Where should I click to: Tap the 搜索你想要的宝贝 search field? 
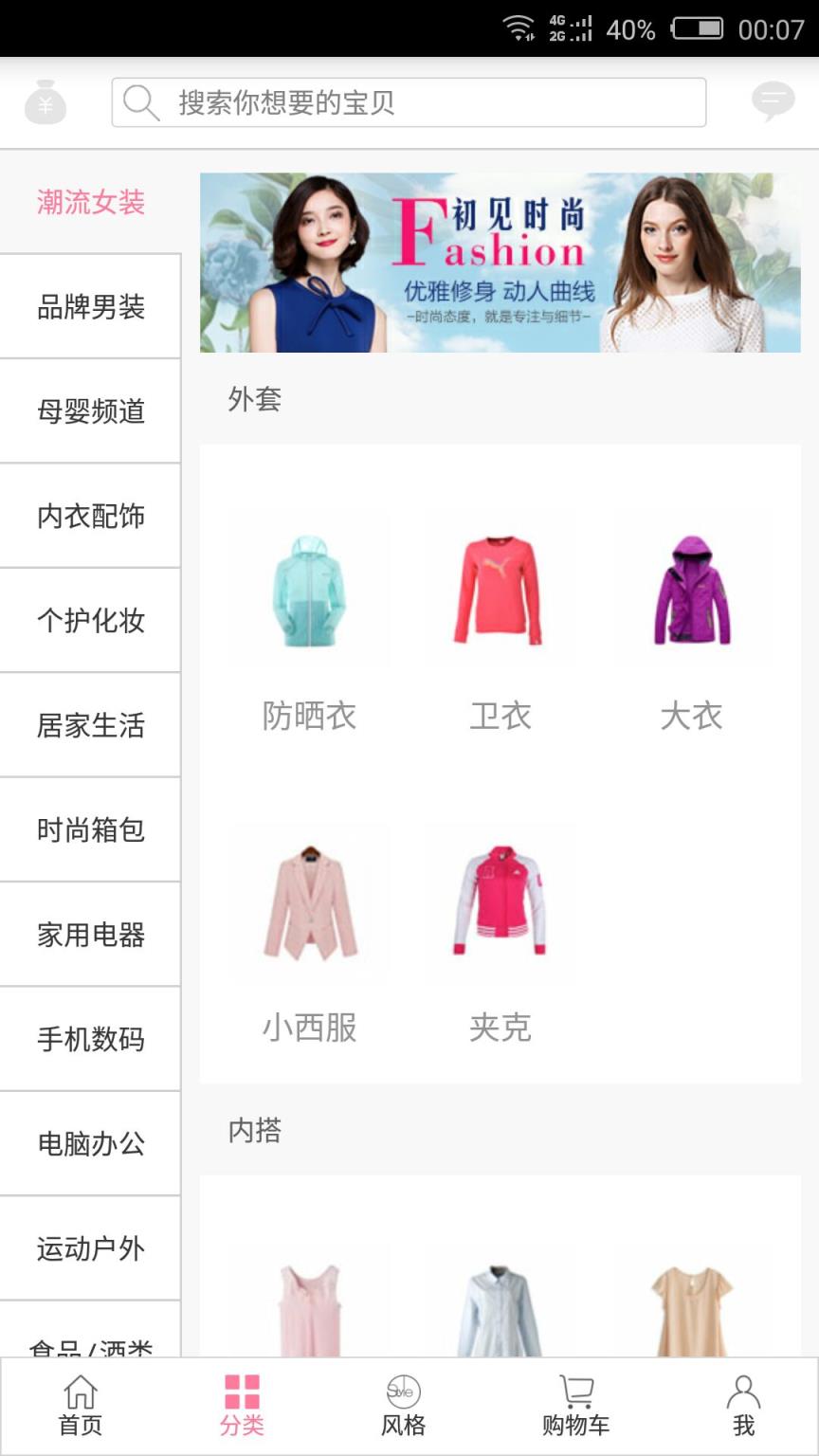tap(408, 101)
